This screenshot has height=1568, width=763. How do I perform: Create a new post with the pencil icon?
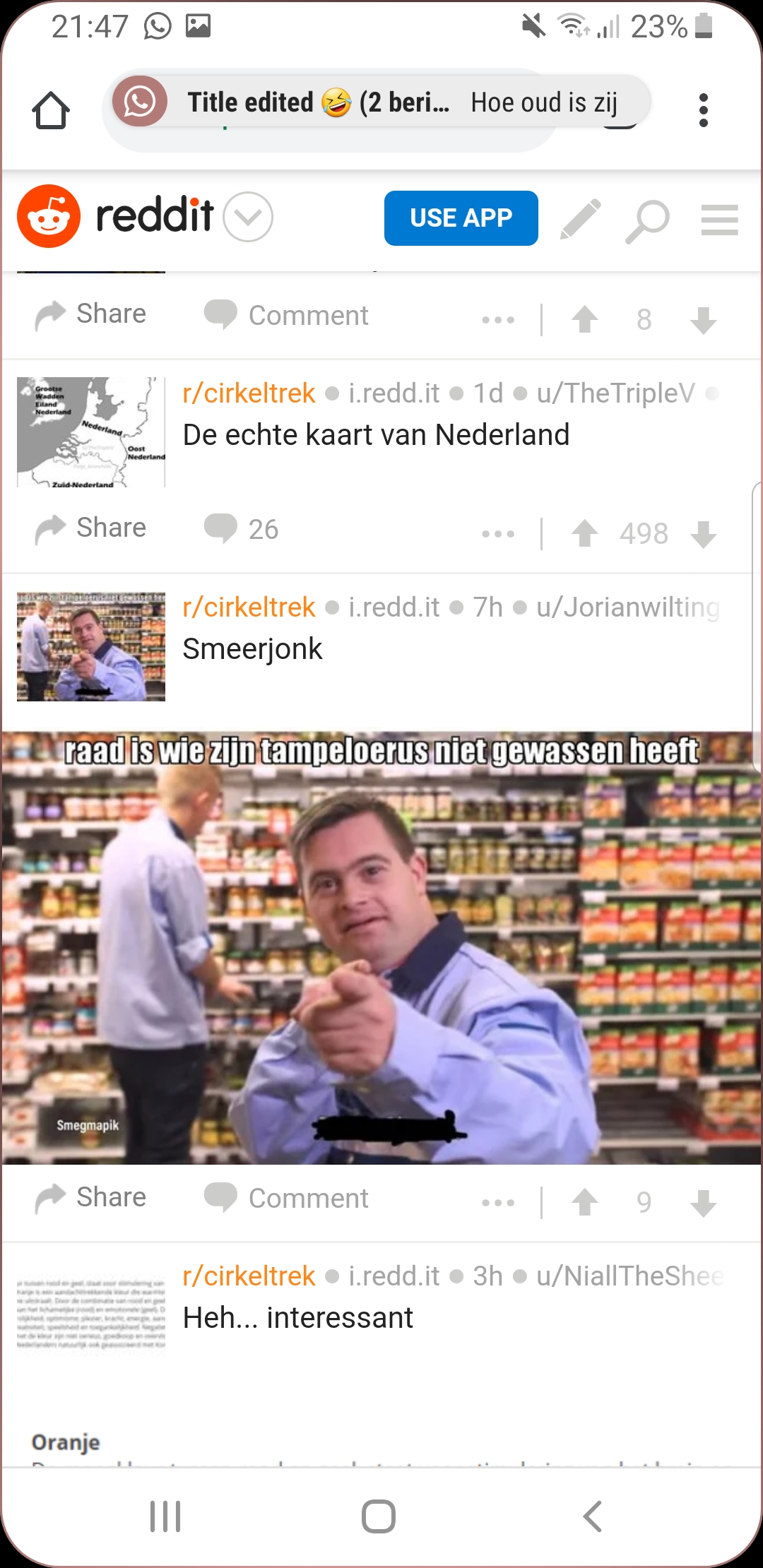click(581, 220)
